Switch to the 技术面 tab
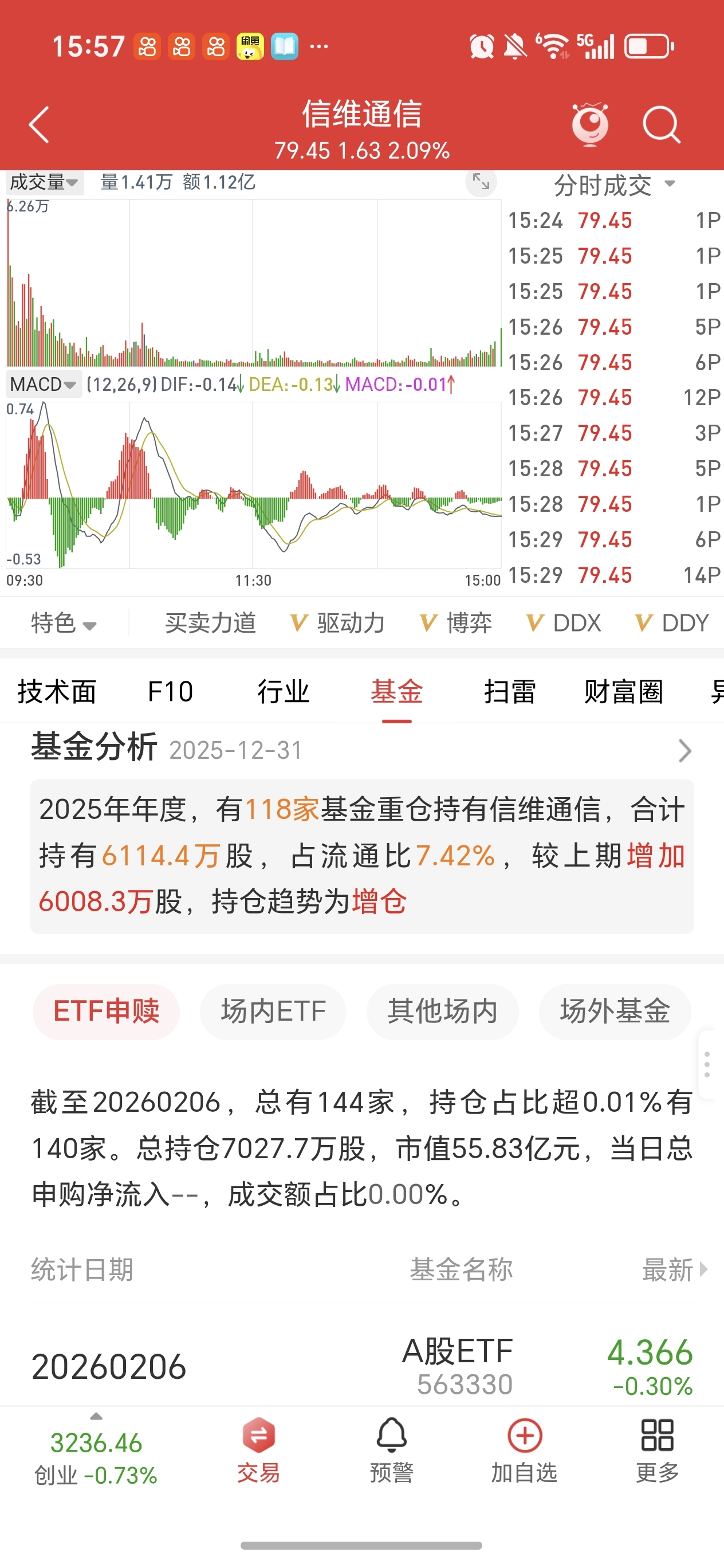Viewport: 724px width, 1568px height. (57, 692)
